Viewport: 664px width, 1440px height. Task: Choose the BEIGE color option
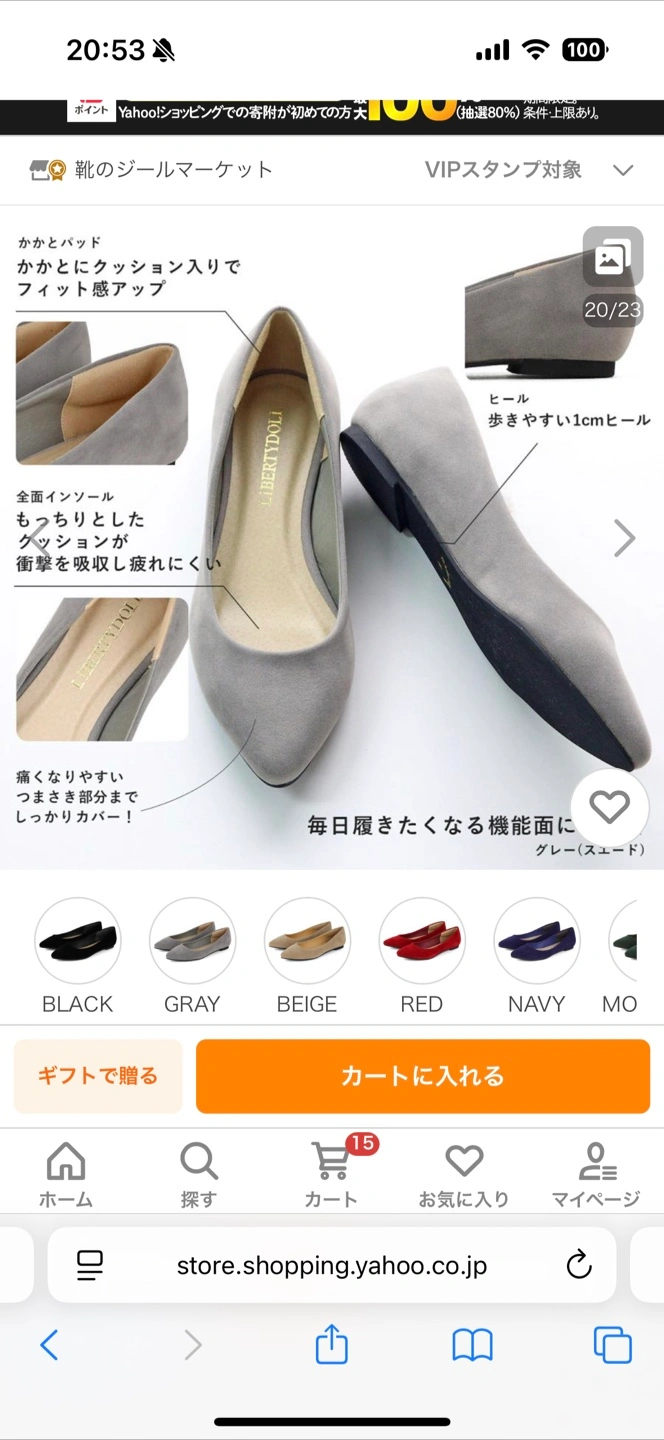[x=307, y=941]
